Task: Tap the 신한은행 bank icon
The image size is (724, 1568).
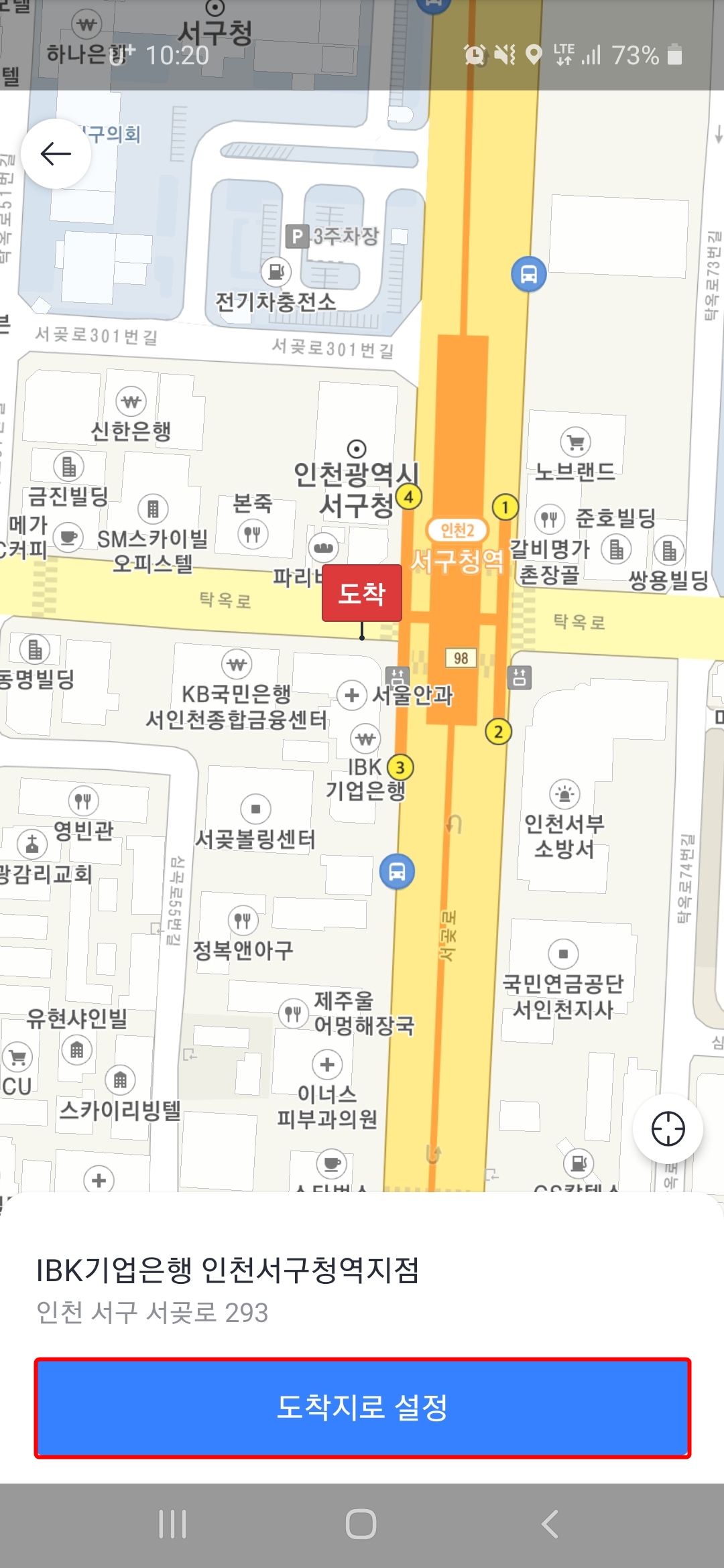Action: (131, 401)
